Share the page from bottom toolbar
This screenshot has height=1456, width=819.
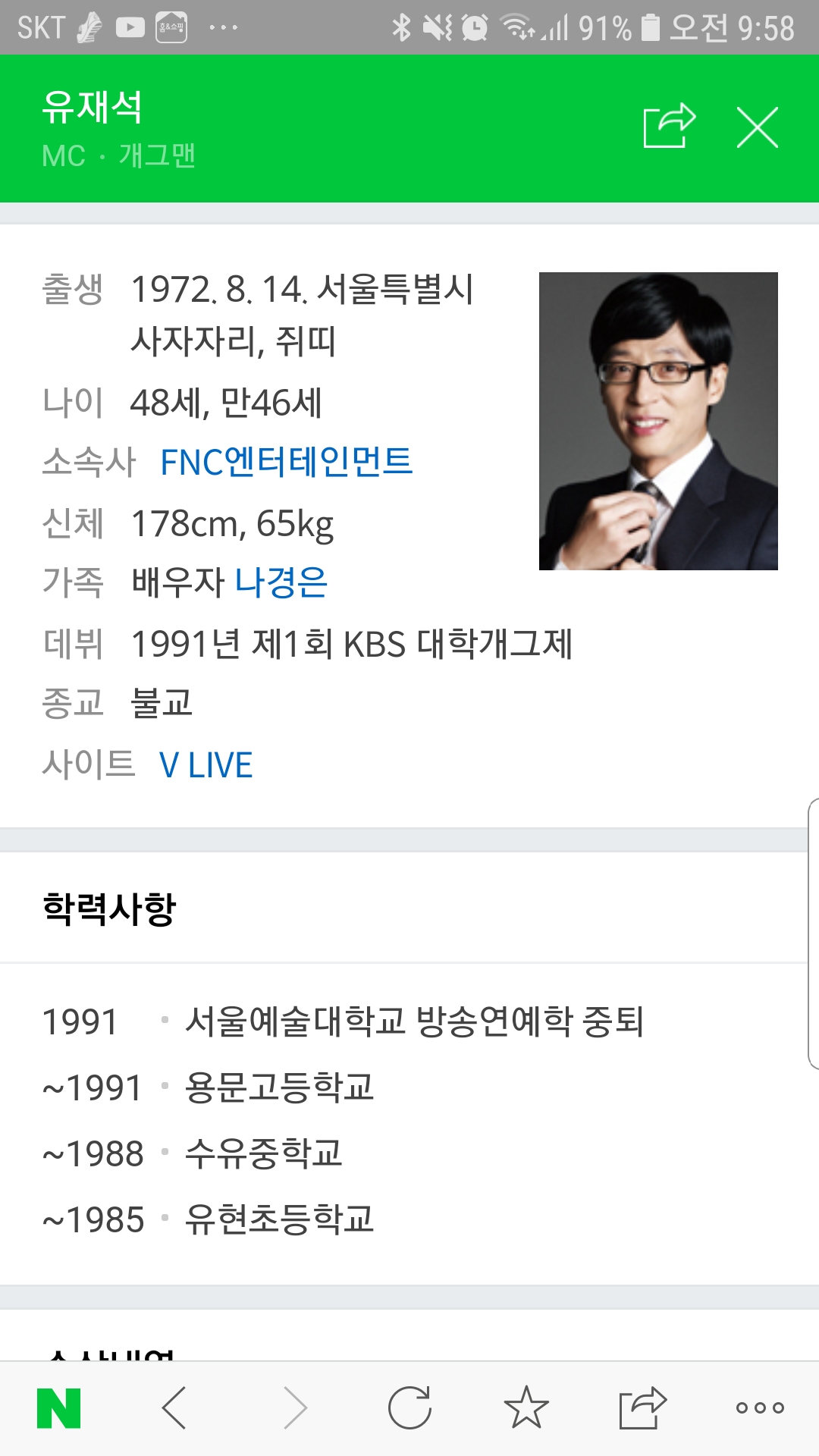642,1407
